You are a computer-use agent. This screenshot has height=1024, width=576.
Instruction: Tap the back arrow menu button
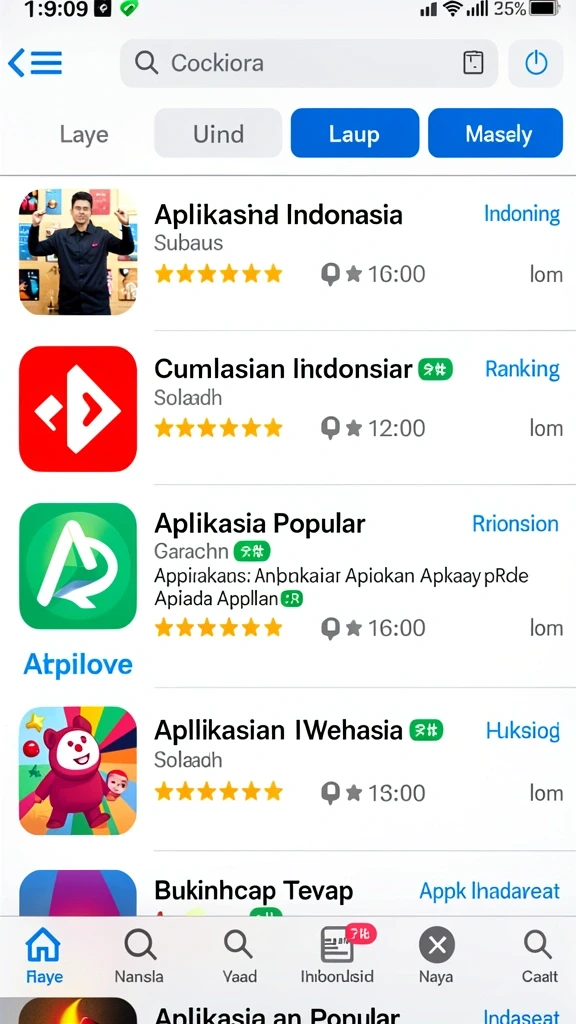pos(35,63)
